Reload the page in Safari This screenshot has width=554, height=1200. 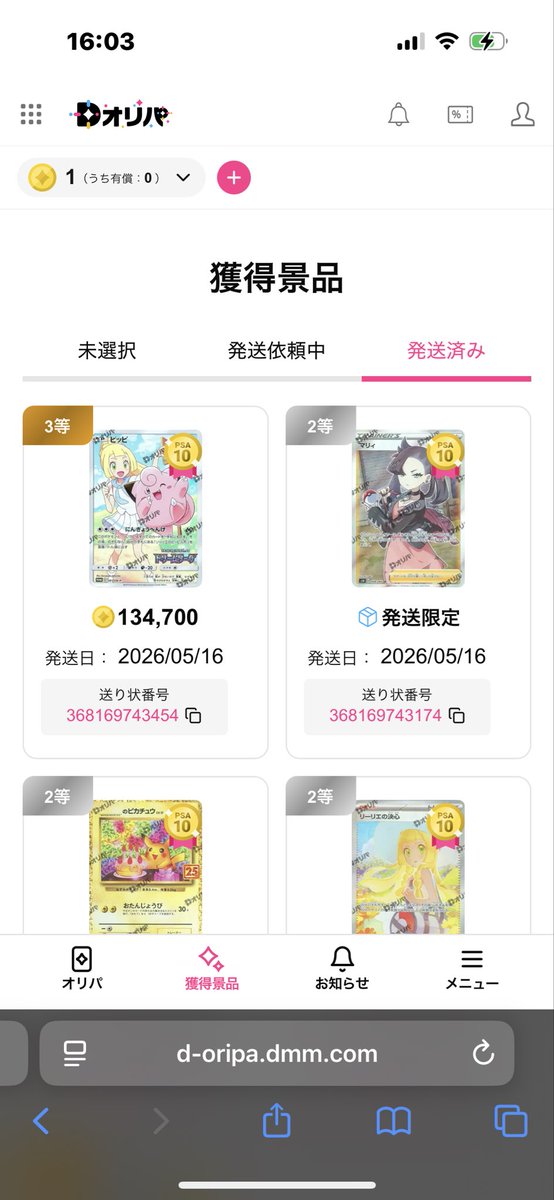[x=482, y=1052]
